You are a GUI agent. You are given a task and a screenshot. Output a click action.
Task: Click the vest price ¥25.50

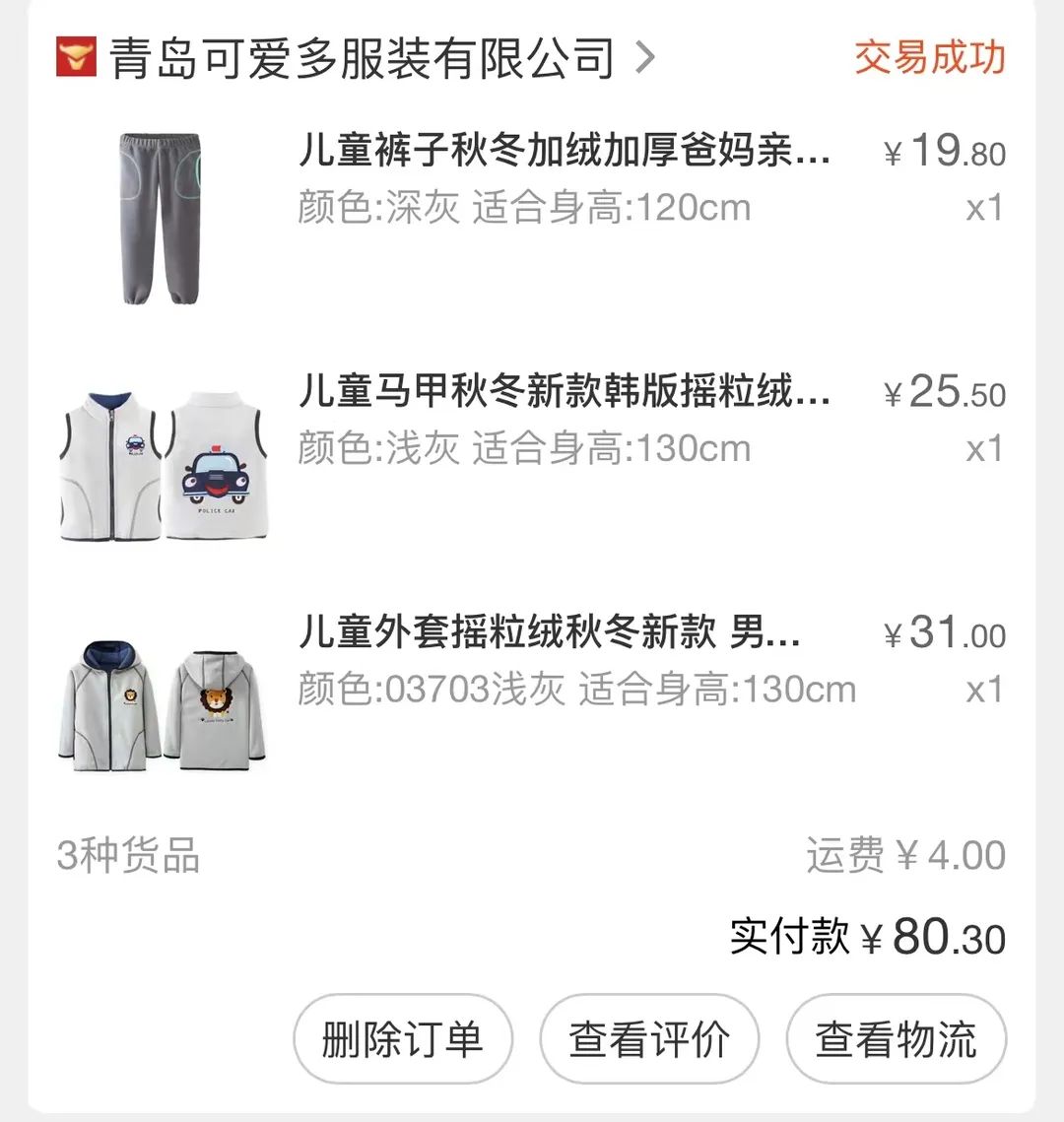tap(945, 393)
